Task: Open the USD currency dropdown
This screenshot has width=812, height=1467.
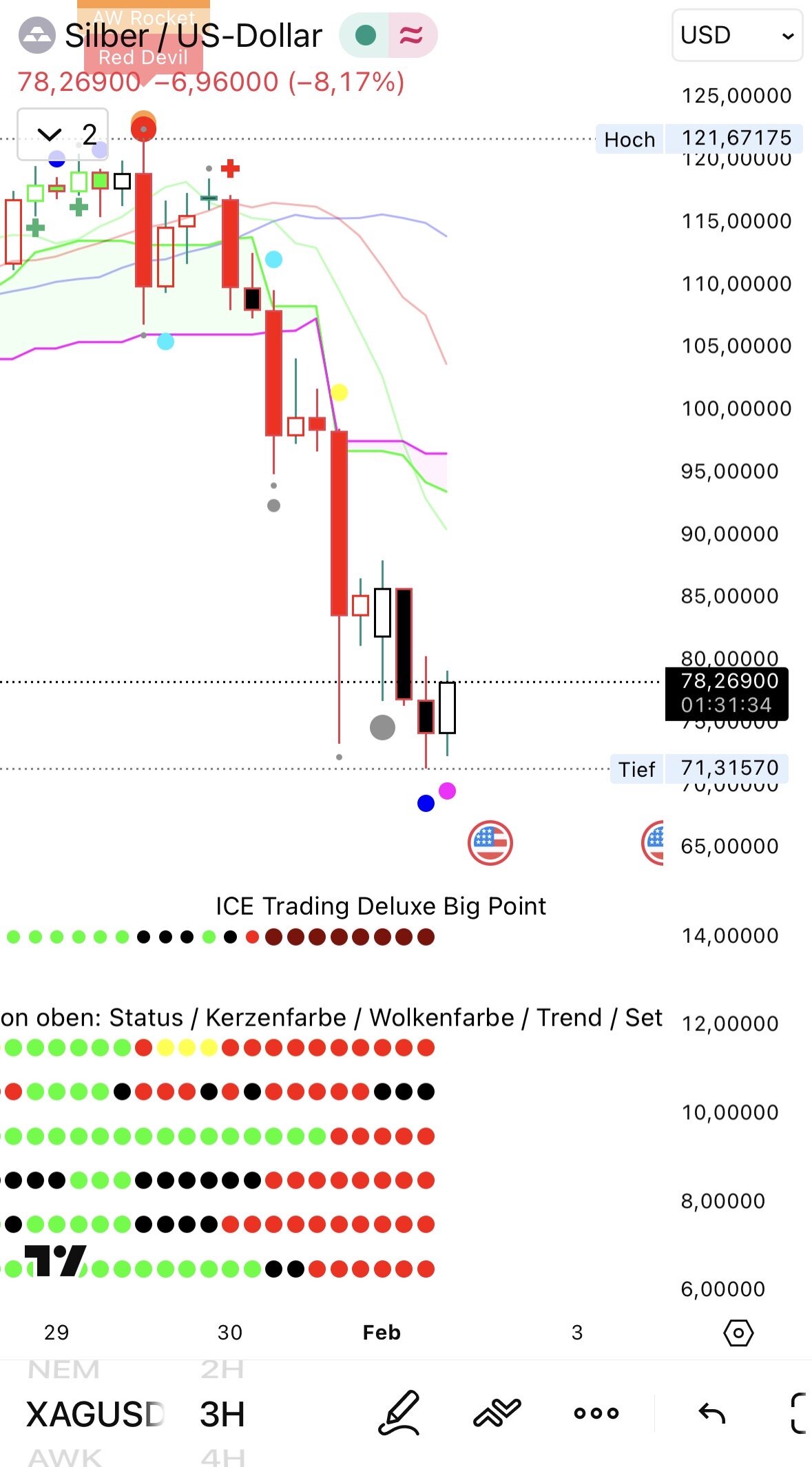Action: click(736, 35)
